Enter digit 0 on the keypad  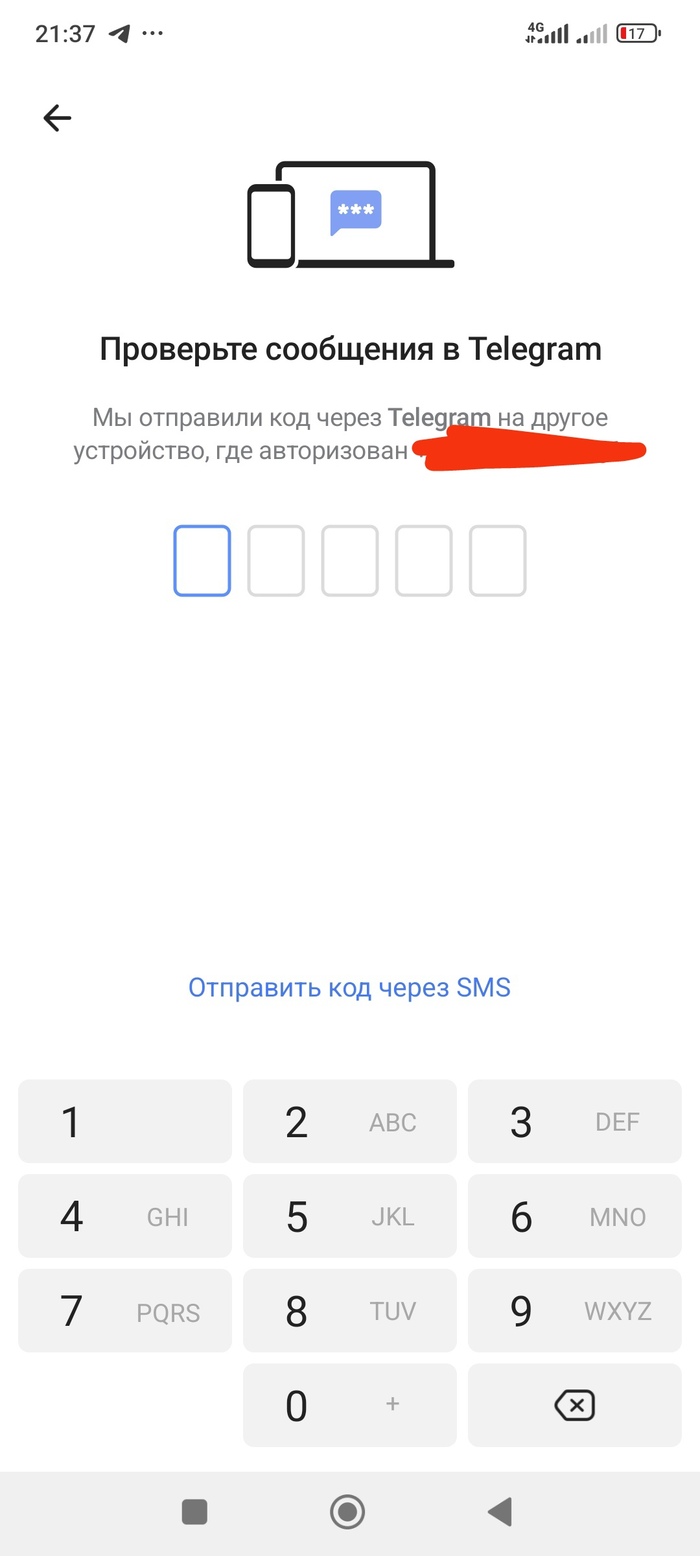[x=349, y=1405]
